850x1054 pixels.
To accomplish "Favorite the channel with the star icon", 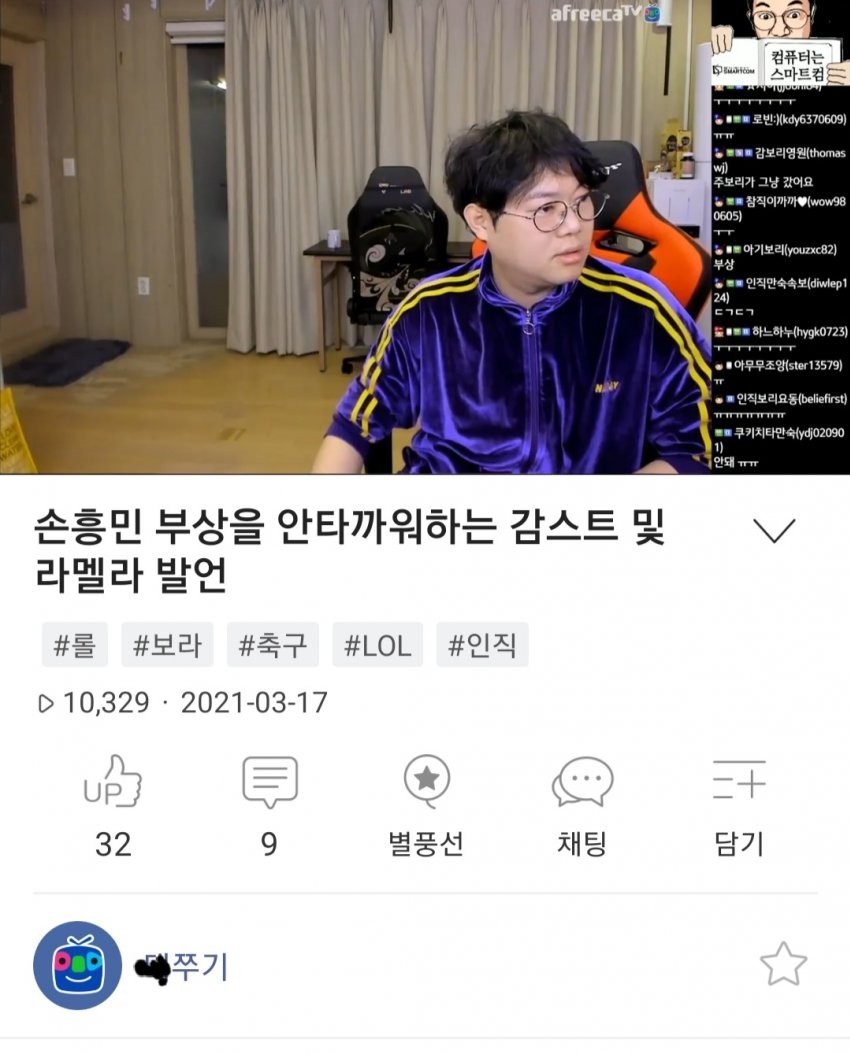I will click(782, 965).
